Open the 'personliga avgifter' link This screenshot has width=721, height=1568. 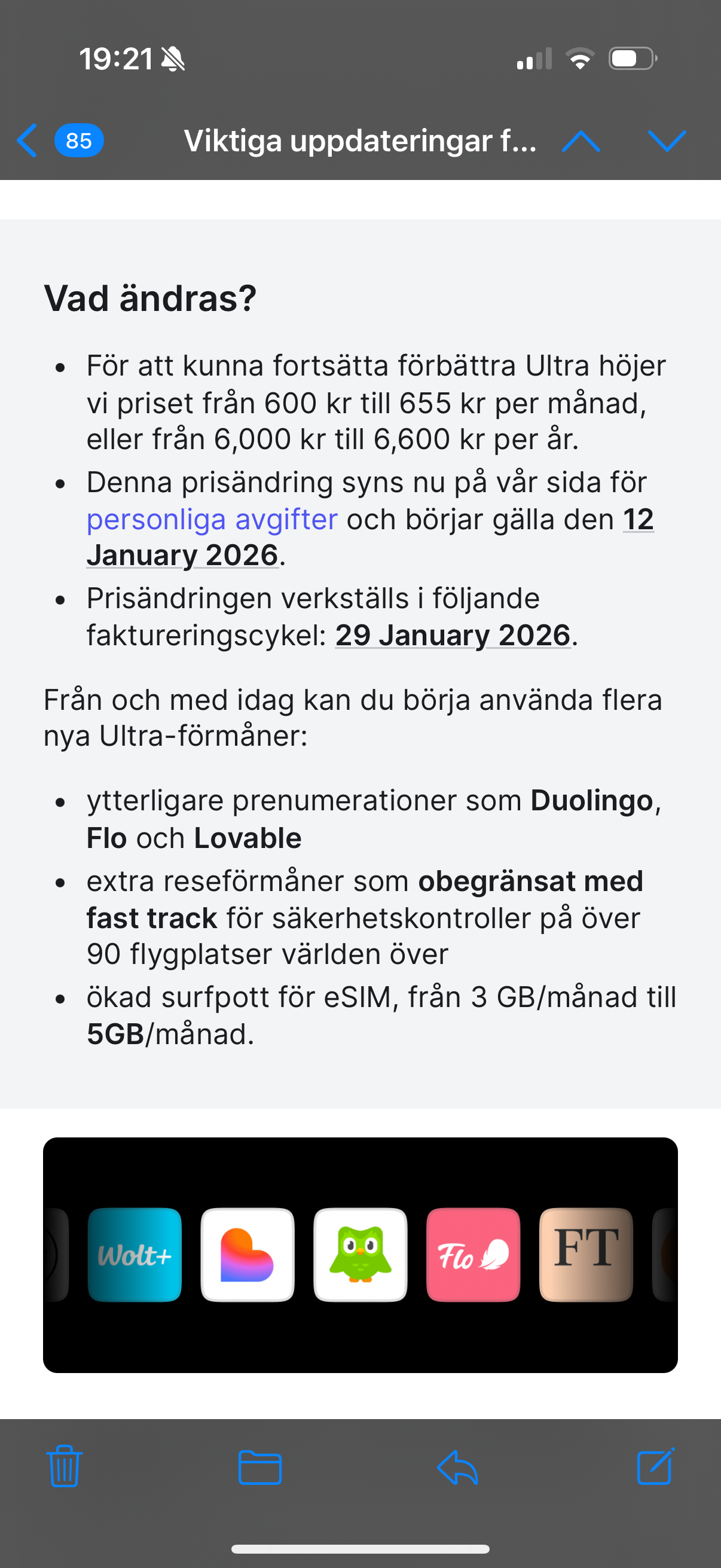coord(212,520)
